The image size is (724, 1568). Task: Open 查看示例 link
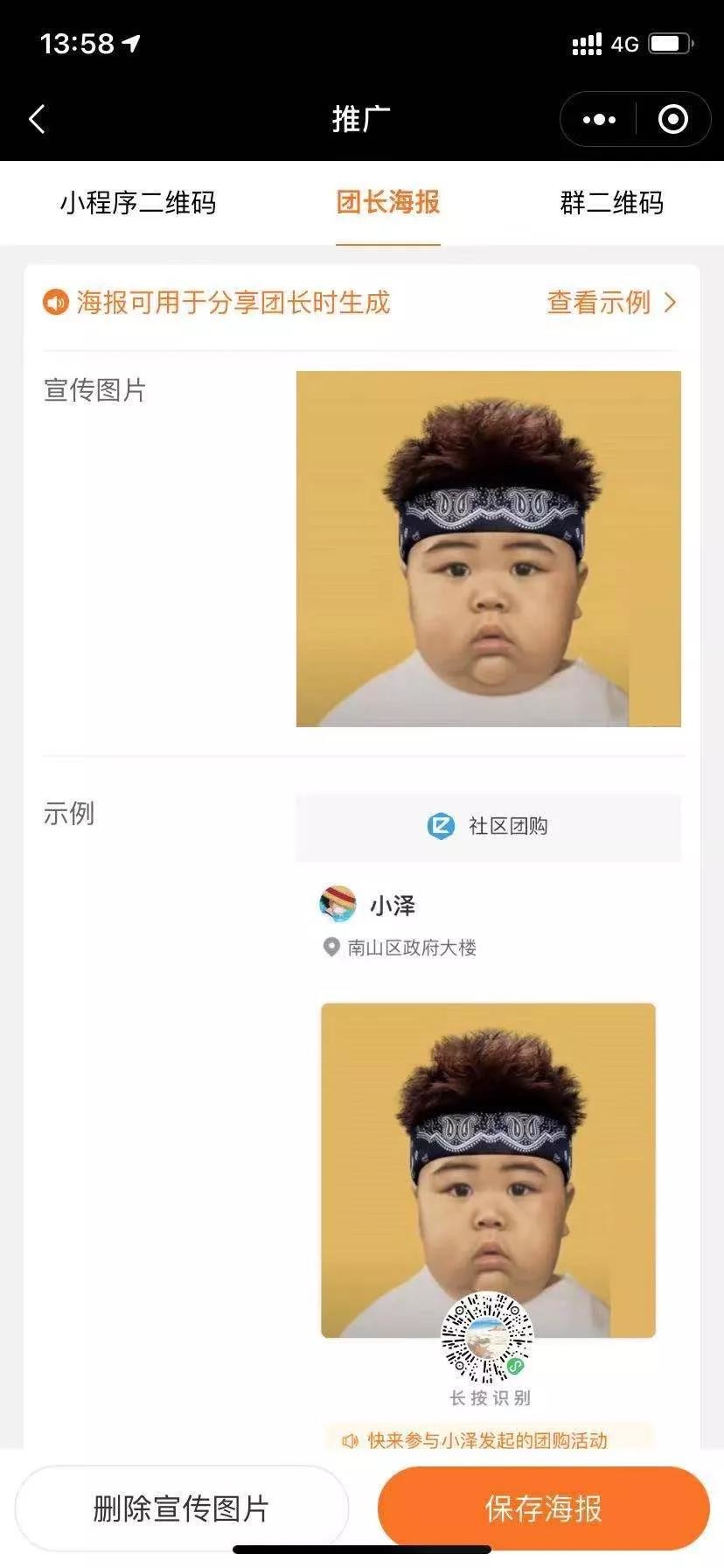pyautogui.click(x=611, y=303)
